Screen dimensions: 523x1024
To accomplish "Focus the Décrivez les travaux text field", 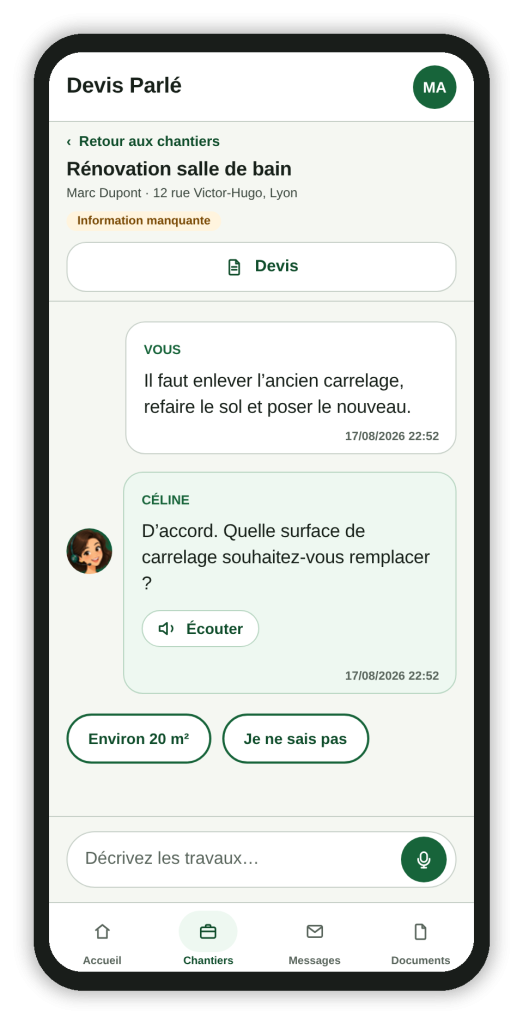I will [235, 859].
